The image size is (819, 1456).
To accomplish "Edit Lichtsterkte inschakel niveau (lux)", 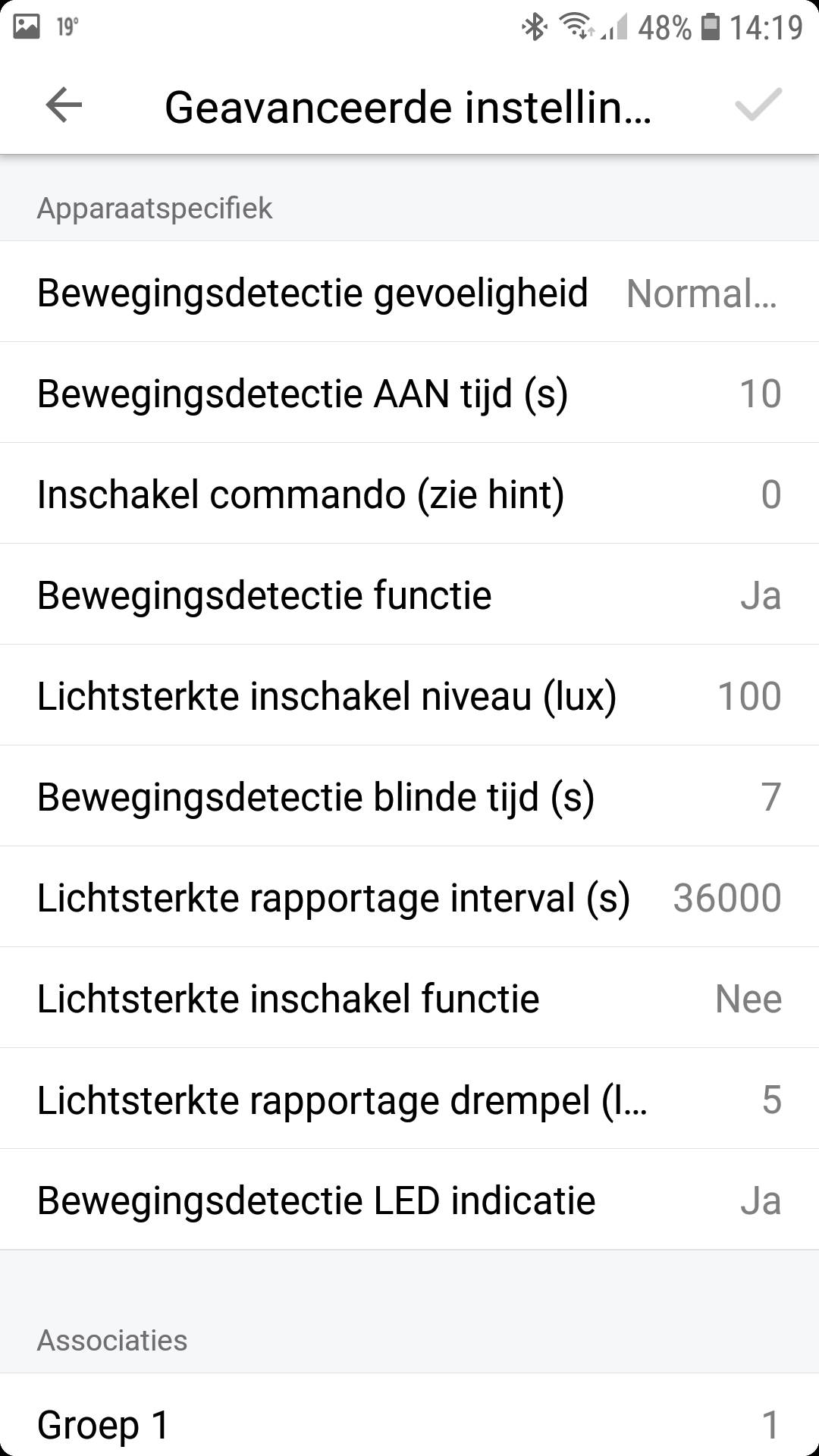I will point(409,696).
